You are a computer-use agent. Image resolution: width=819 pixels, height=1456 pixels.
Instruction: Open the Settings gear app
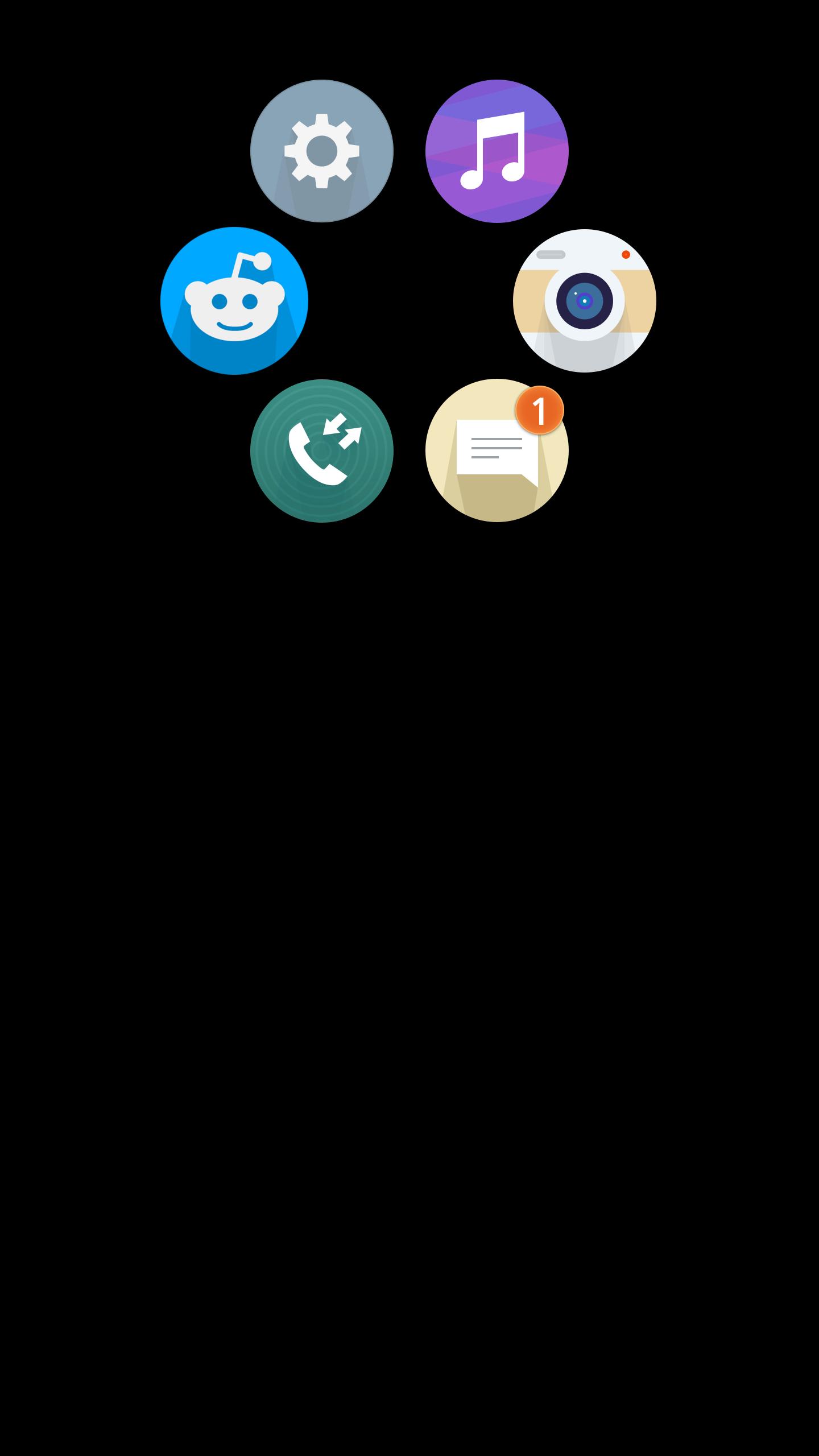(321, 151)
